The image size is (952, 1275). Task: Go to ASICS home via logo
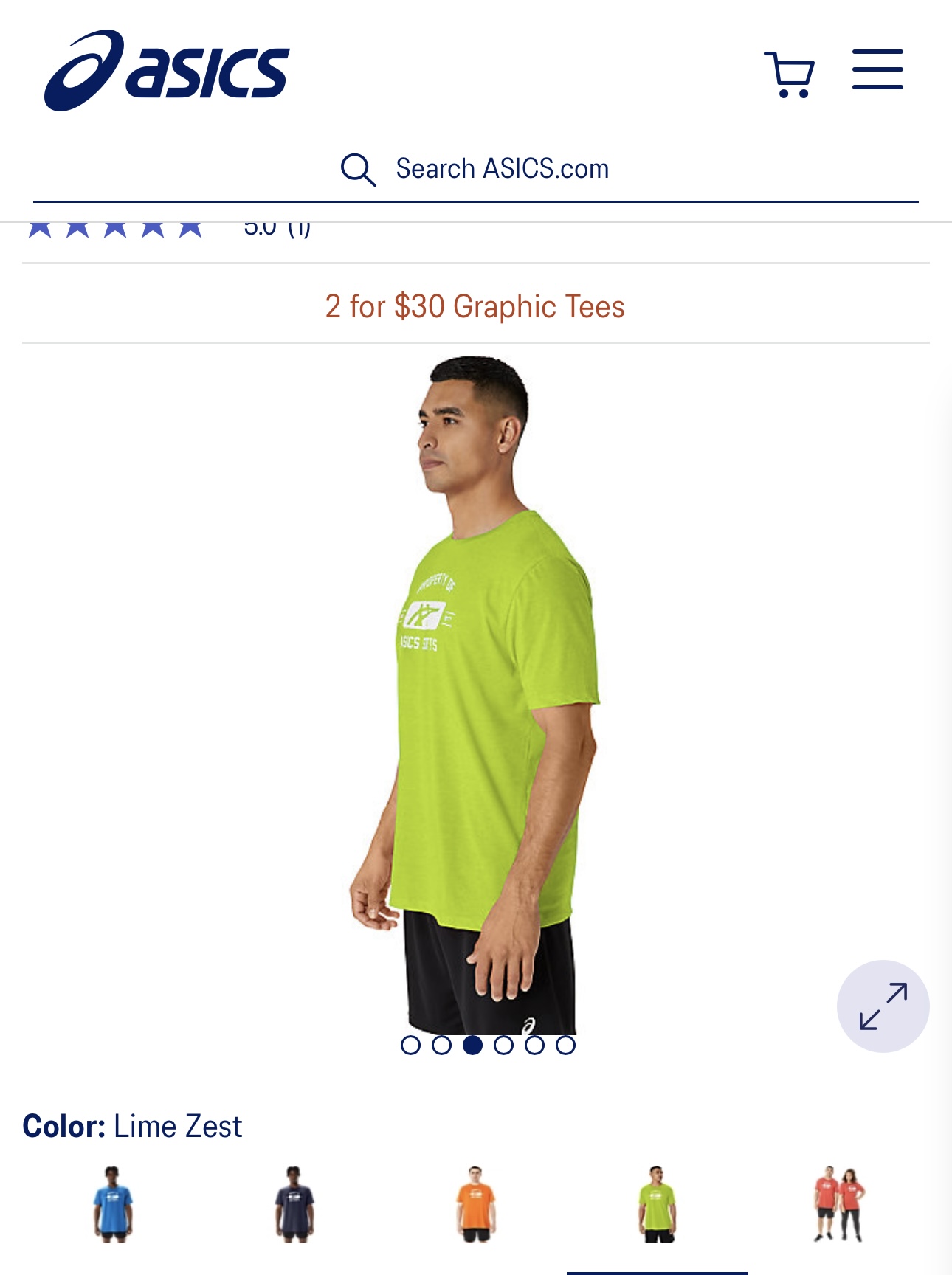(167, 71)
